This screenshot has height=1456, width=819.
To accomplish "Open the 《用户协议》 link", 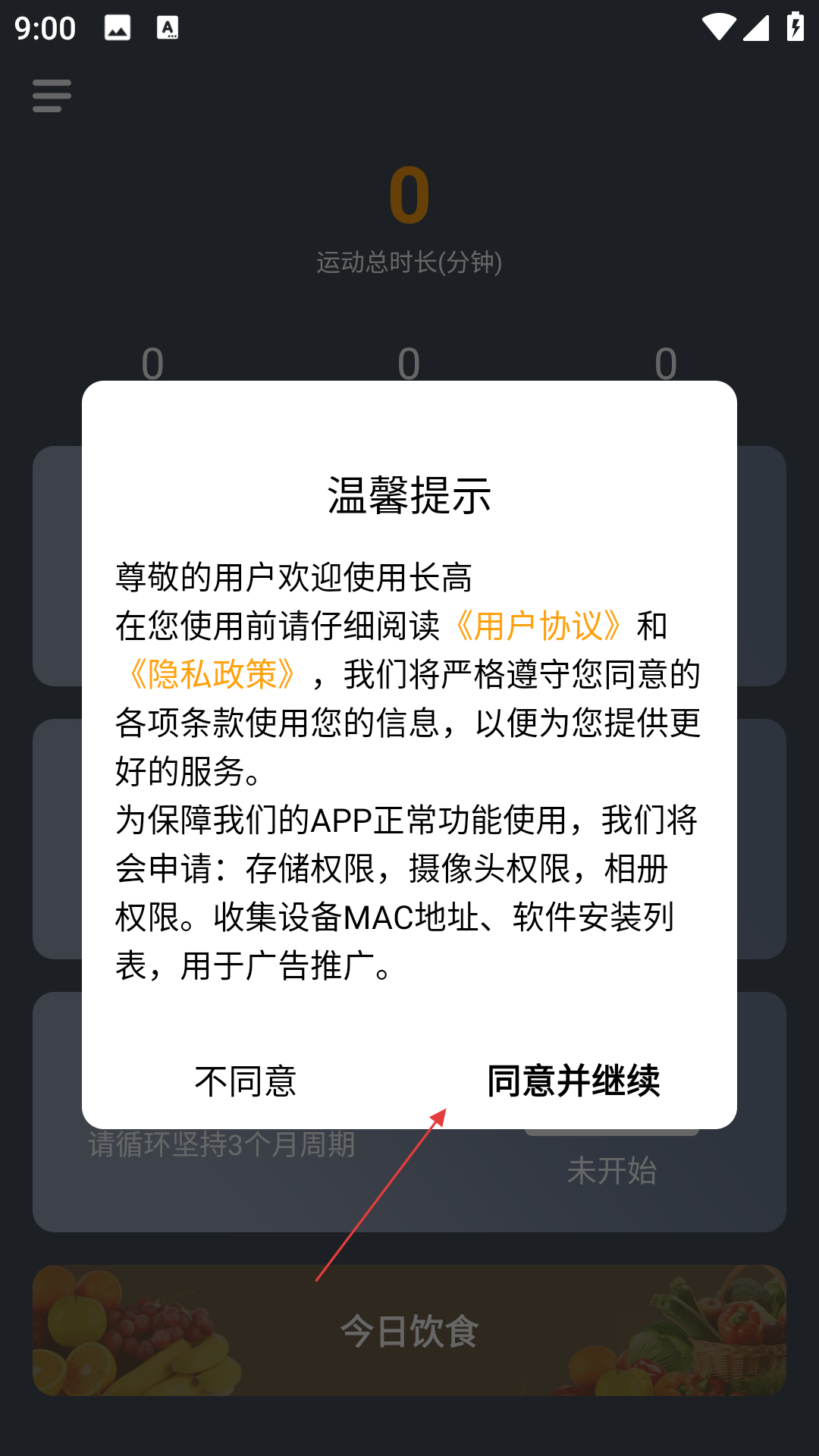I will pos(538,626).
